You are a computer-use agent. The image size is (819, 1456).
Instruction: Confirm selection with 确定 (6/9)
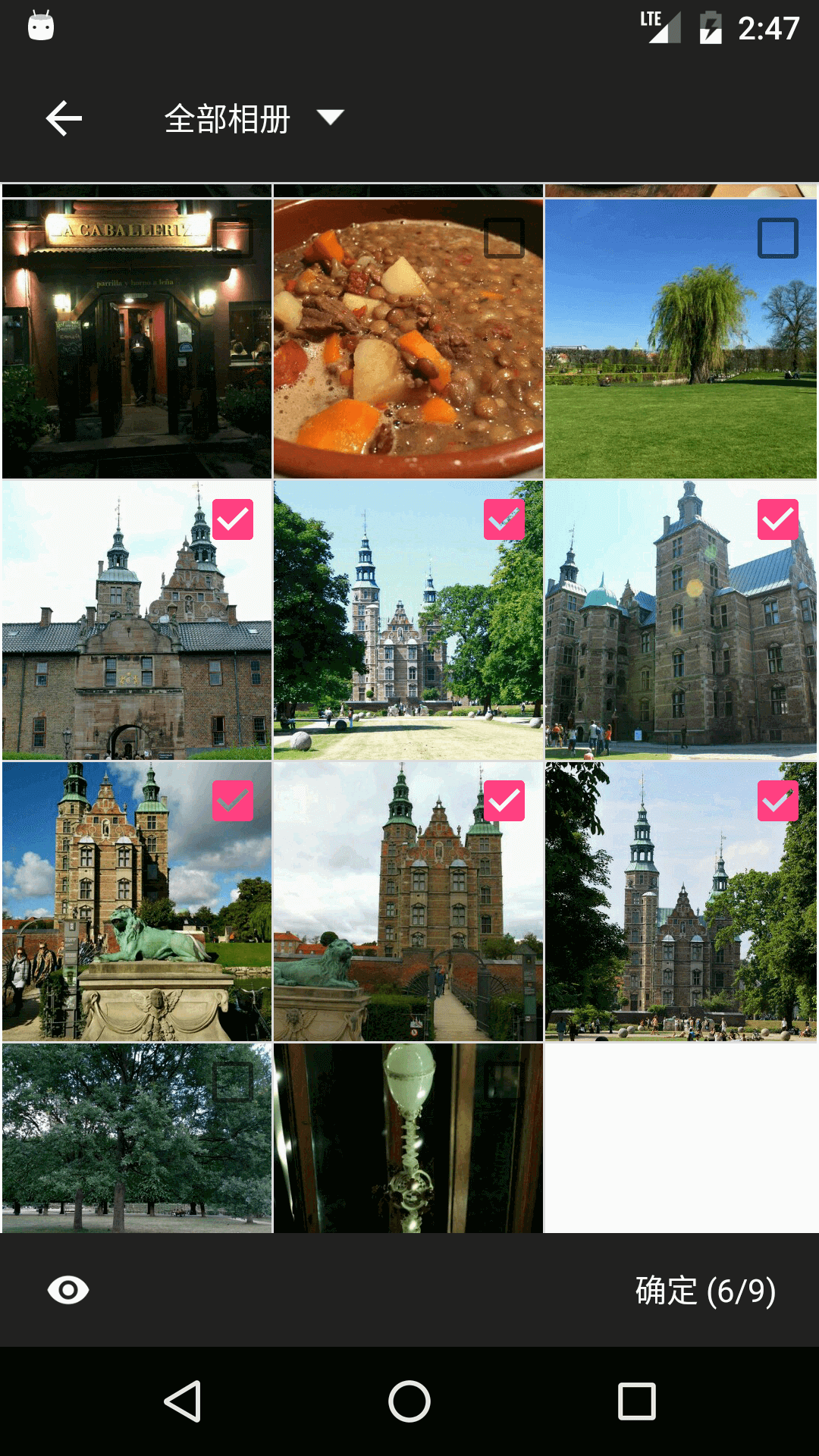[x=705, y=1291]
